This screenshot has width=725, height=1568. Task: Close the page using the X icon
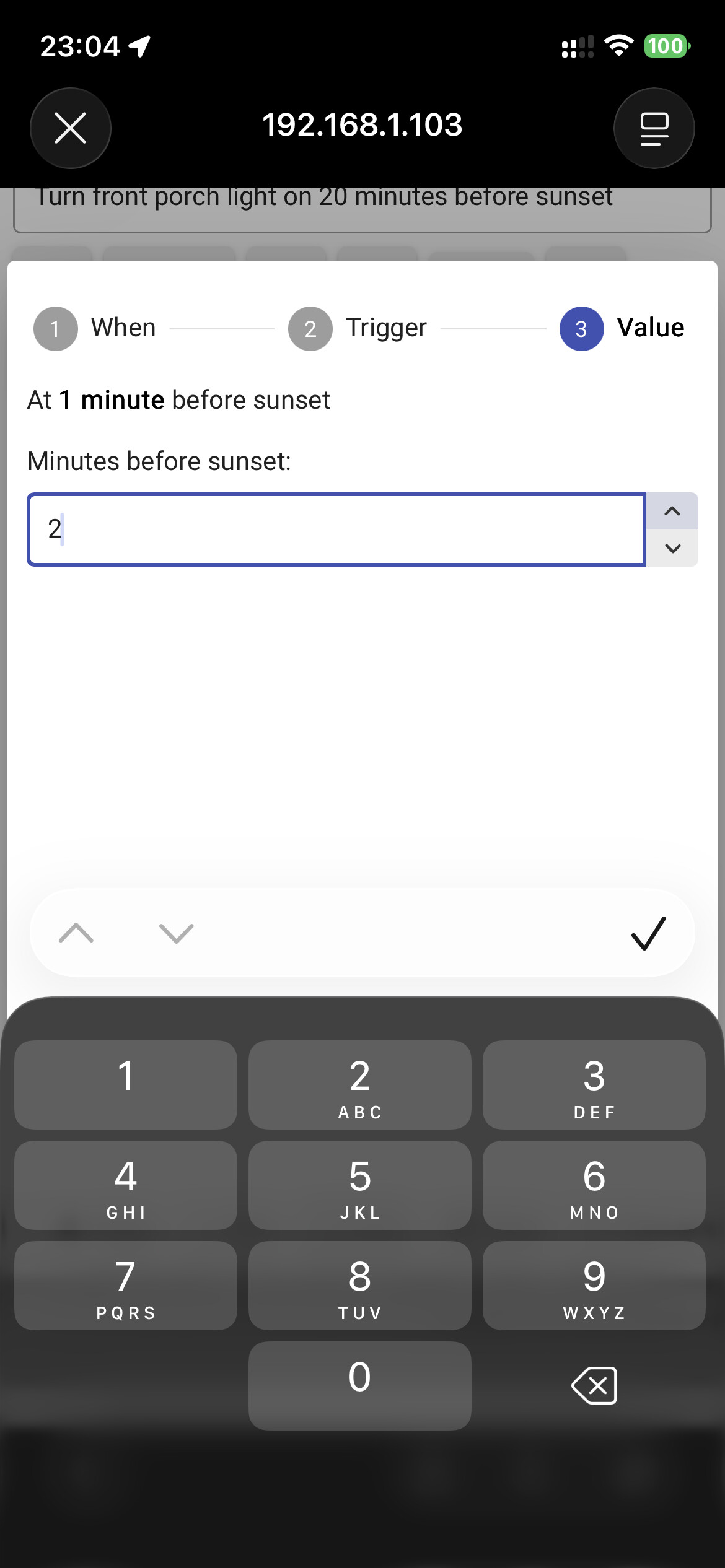(x=71, y=128)
